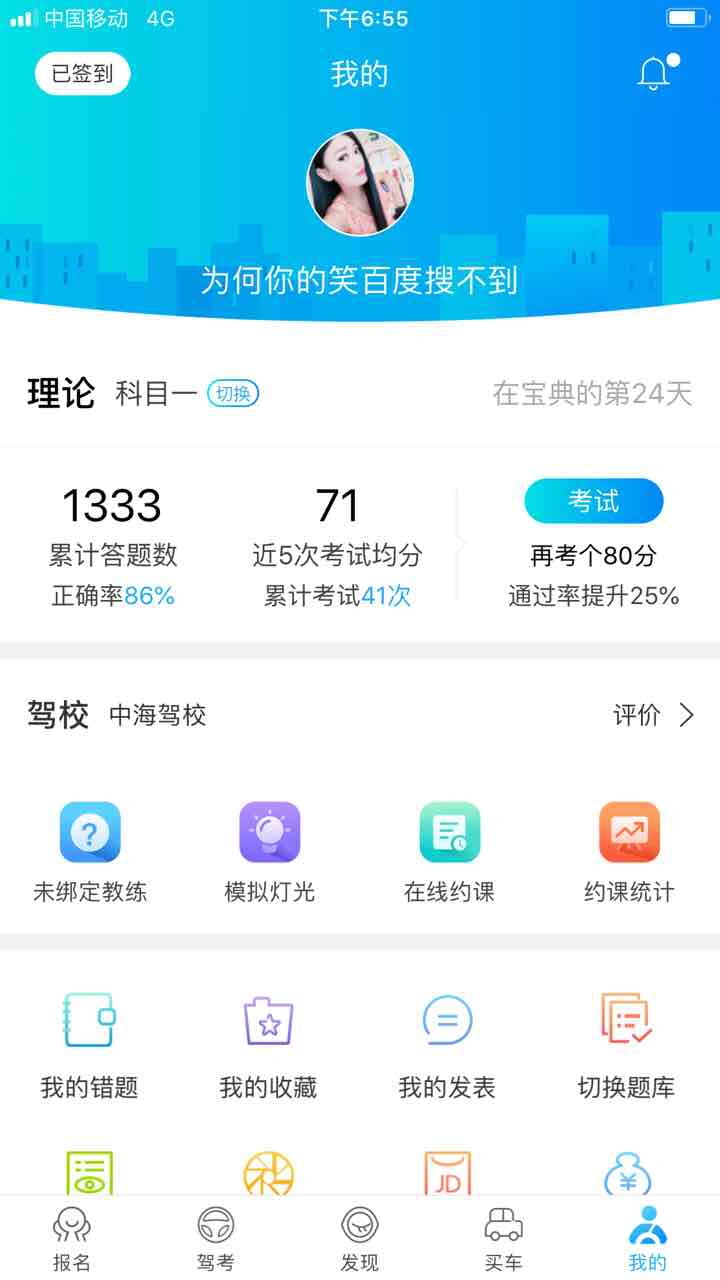Start the 考试 exam

click(593, 501)
